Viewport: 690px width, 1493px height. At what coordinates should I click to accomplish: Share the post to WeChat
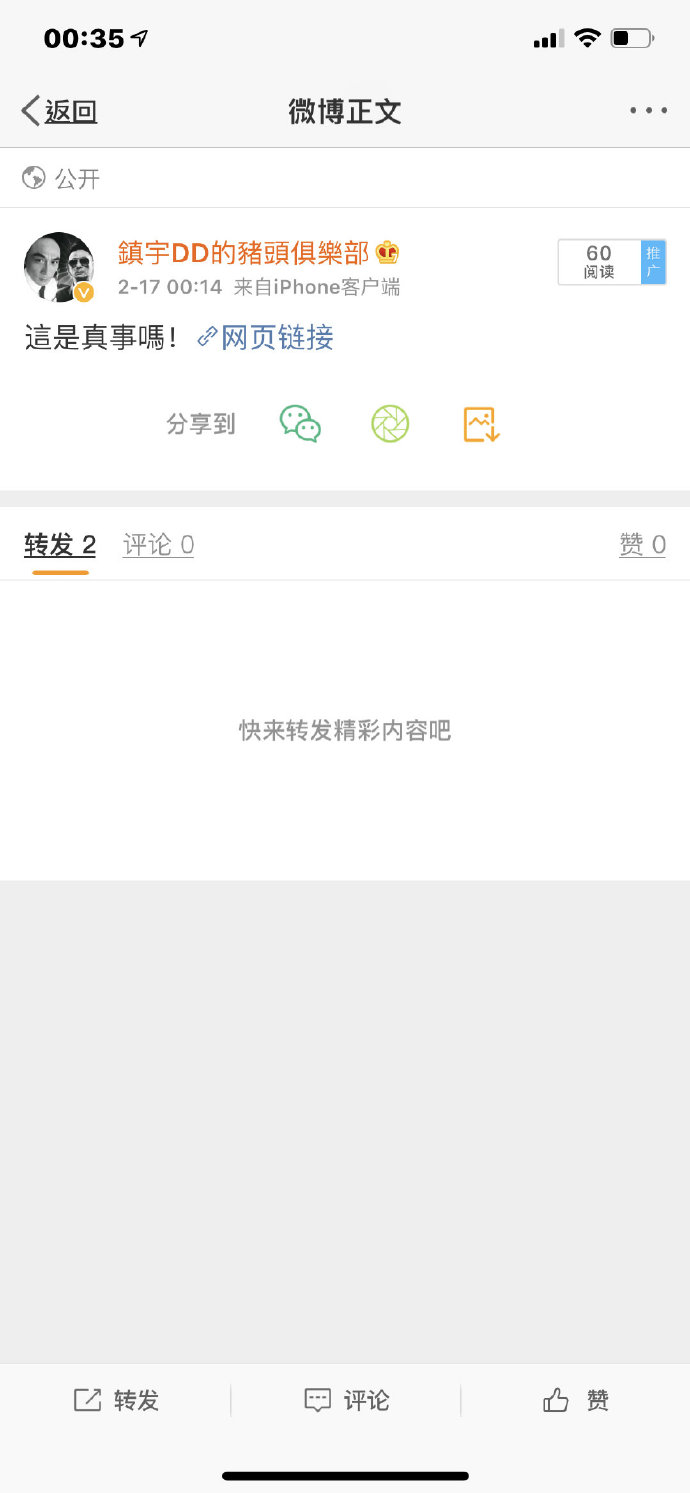300,424
